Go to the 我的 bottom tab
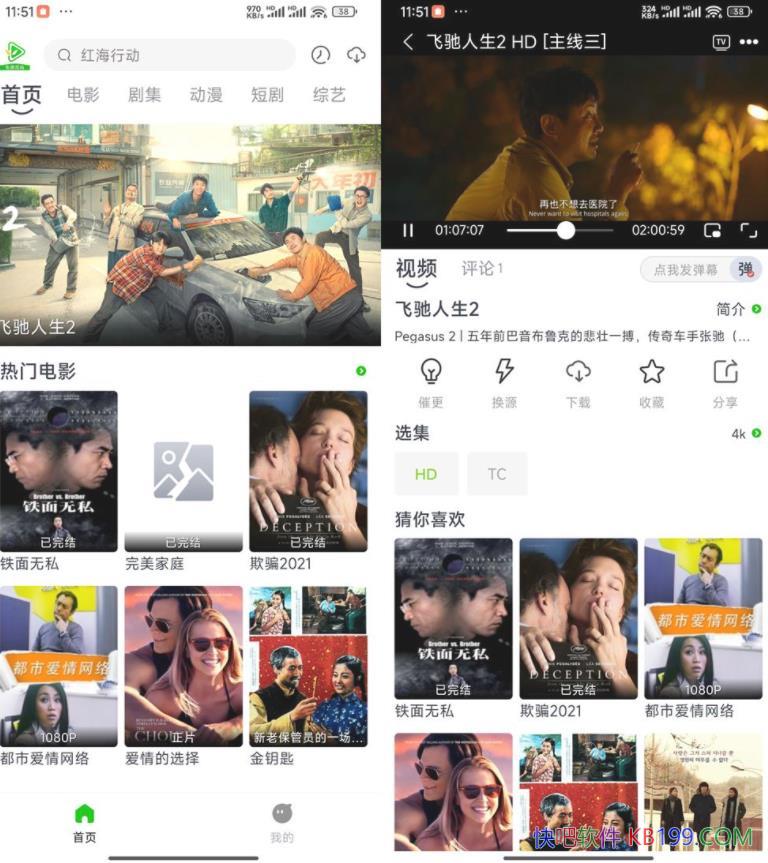The width and height of the screenshot is (768, 863). (x=282, y=823)
